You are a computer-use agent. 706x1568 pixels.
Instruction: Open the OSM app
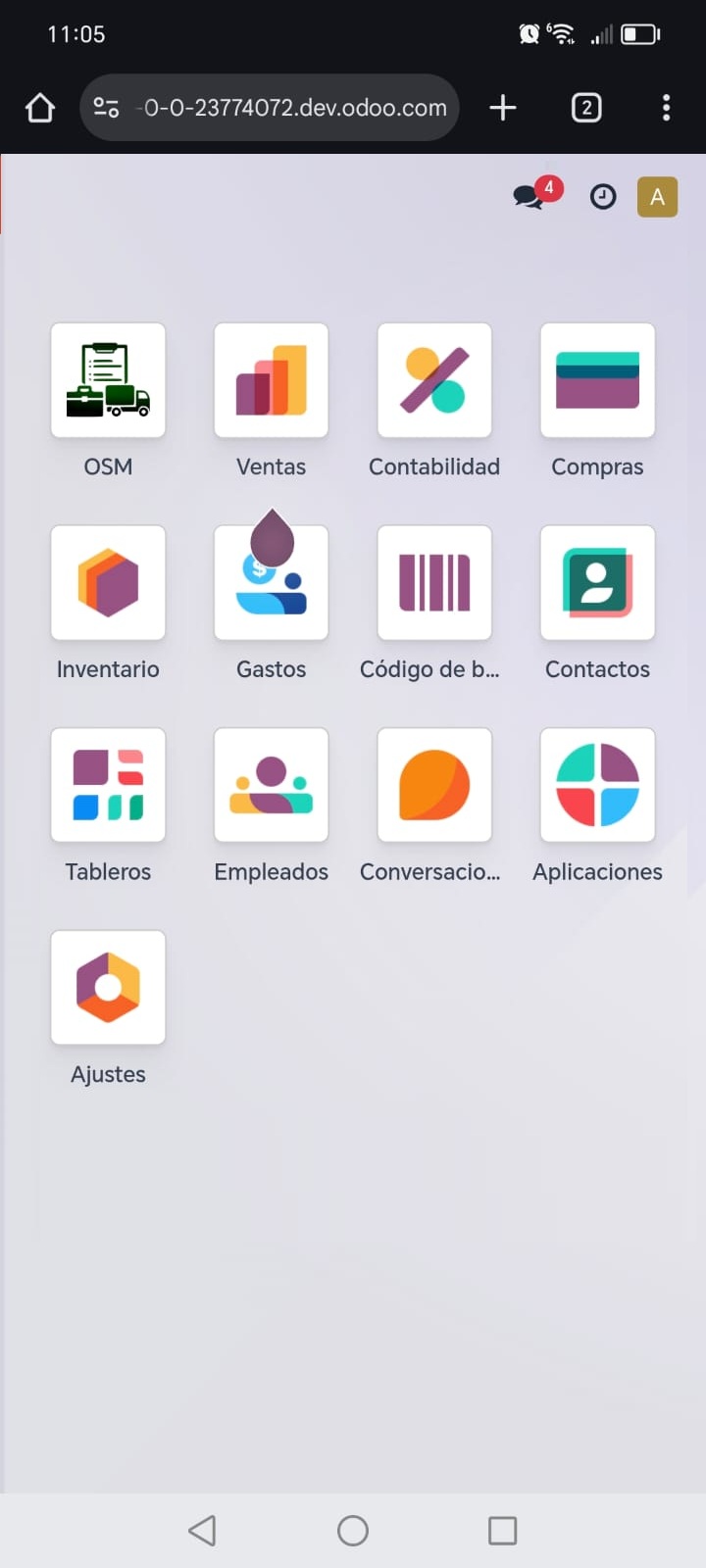[x=108, y=380]
